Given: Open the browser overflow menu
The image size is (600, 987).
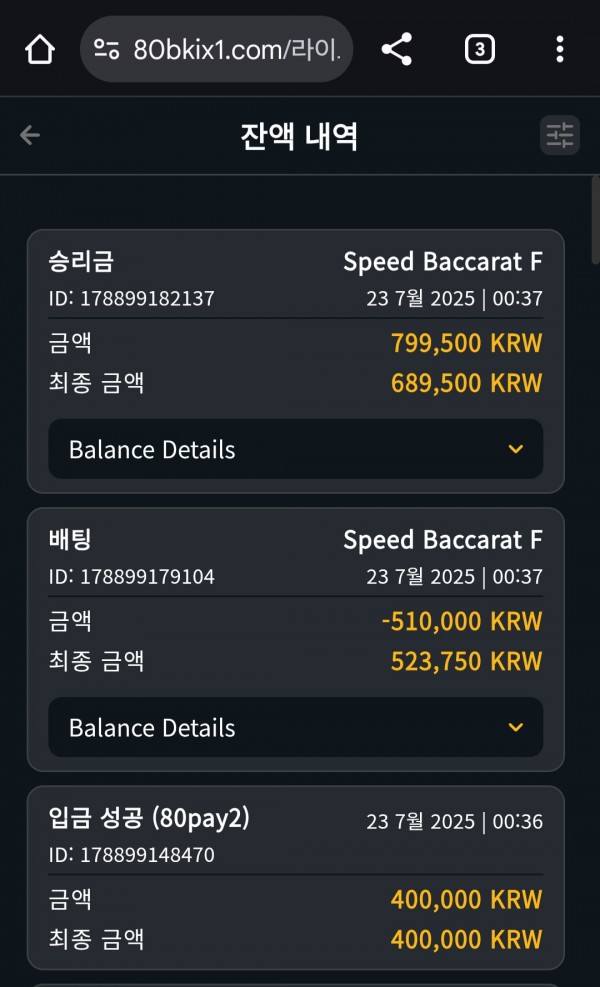Looking at the screenshot, I should coord(560,49).
